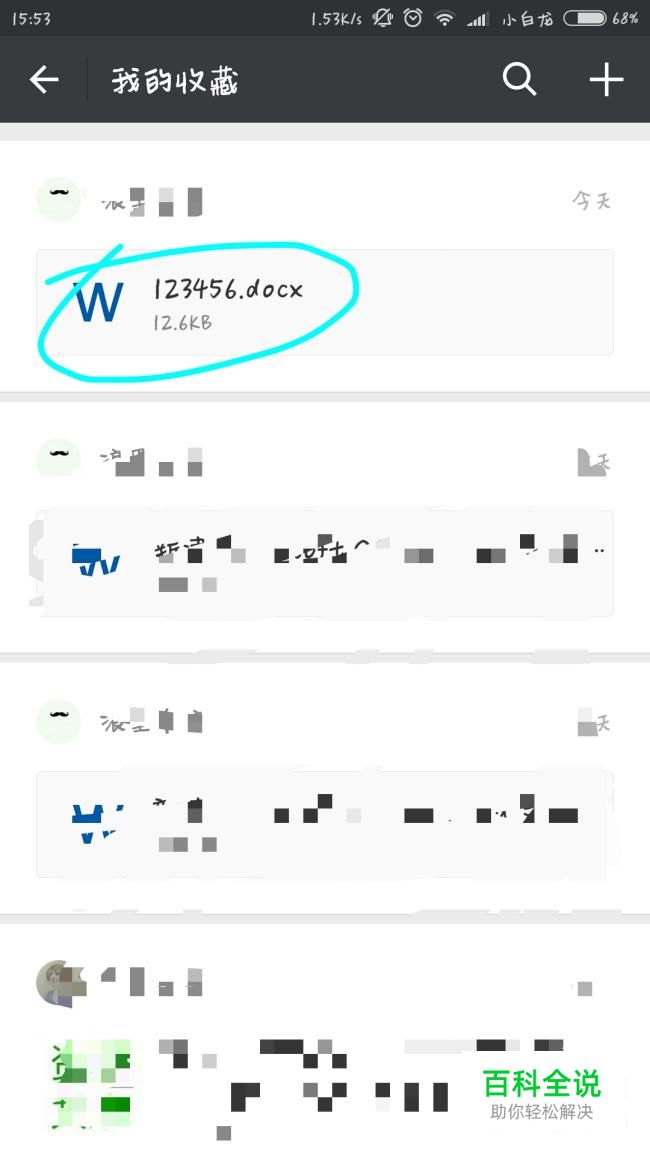
Task: Open the 123456.docx file
Action: pos(325,302)
